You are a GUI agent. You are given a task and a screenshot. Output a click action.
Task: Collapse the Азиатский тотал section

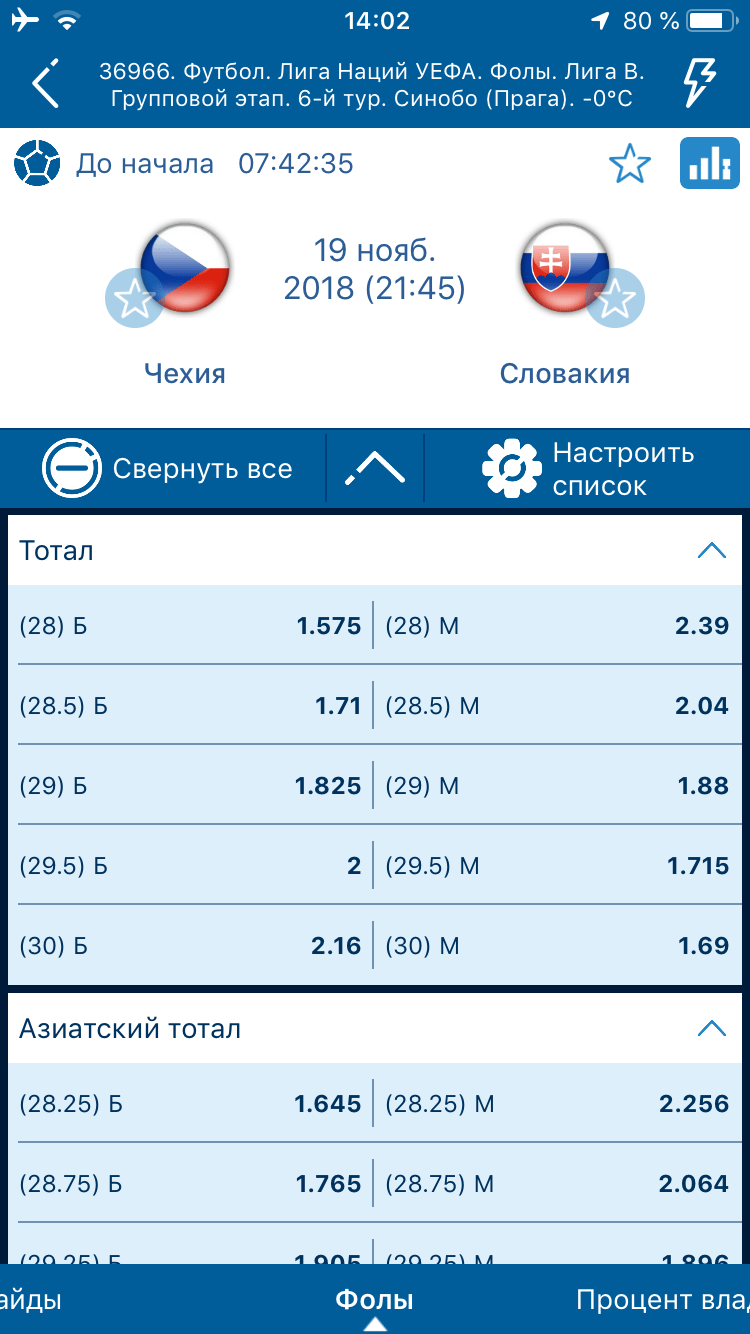tap(711, 1028)
